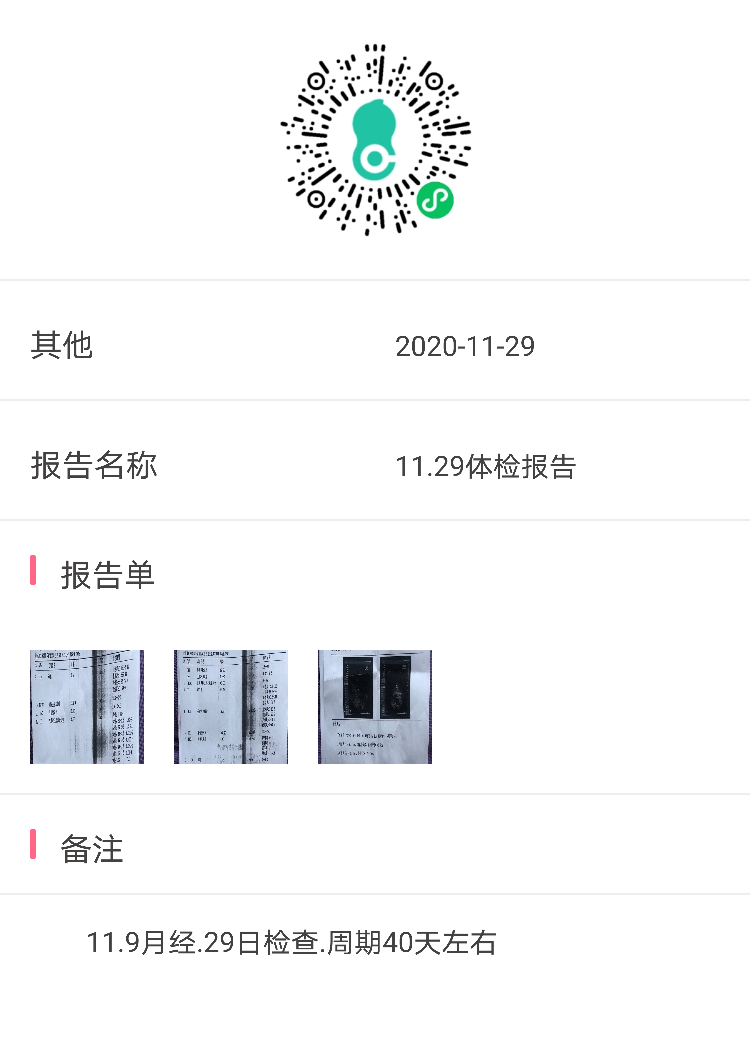Tap the top-left position marker of the QR code

[317, 80]
